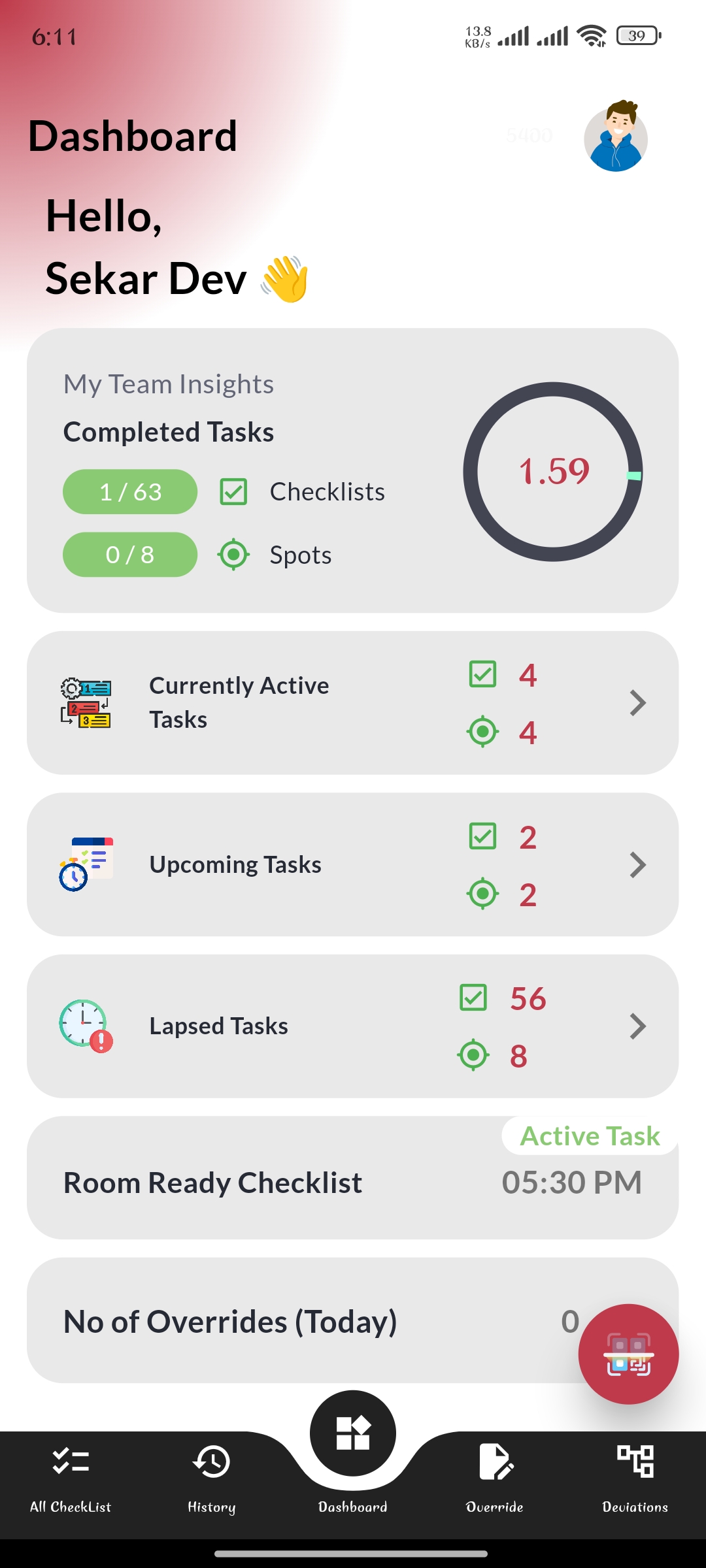
Task: Open the Active Task labeled Room Ready Checklist
Action: coord(261,1181)
